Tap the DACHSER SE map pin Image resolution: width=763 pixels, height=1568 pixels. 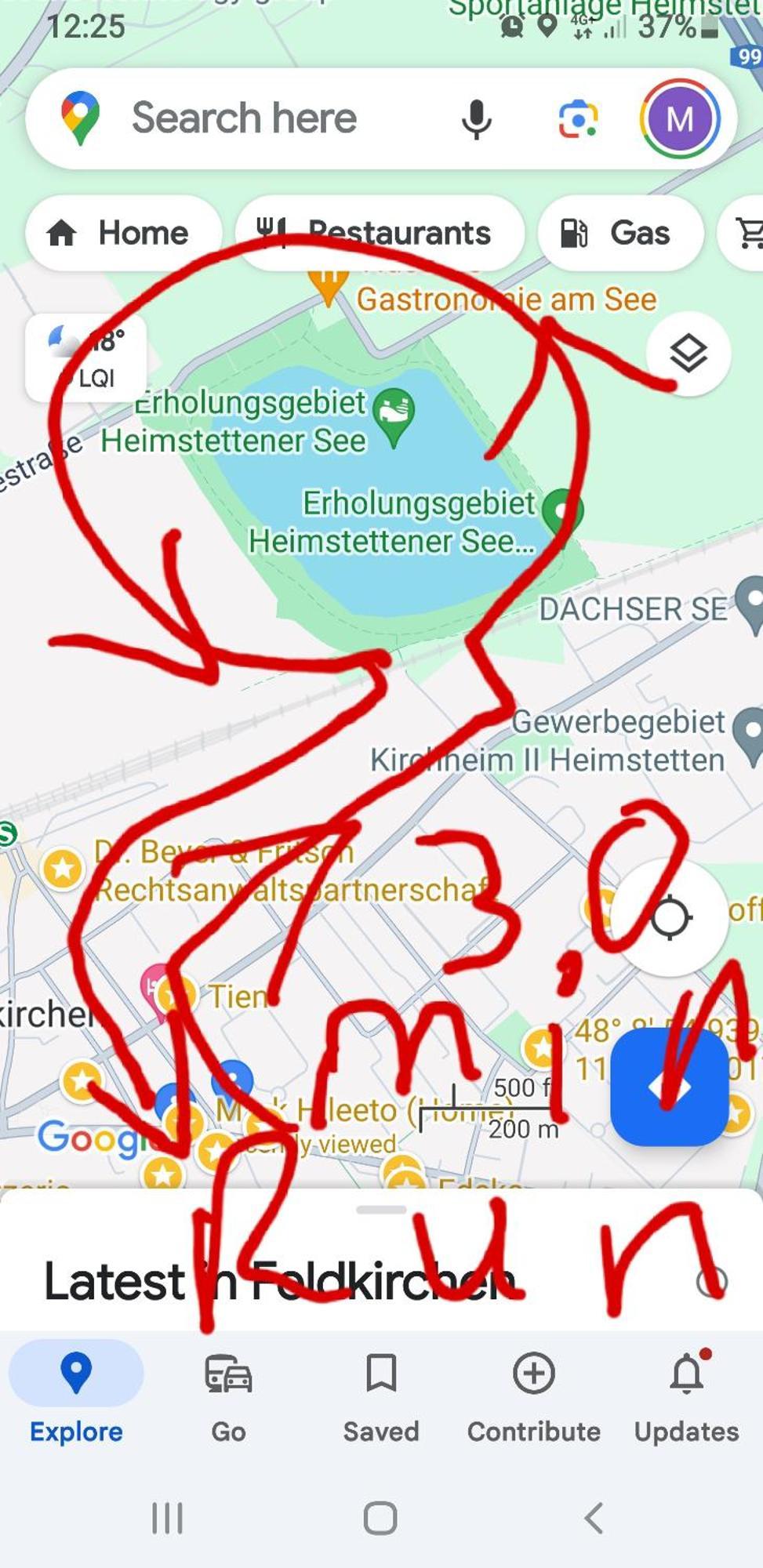coord(752,604)
